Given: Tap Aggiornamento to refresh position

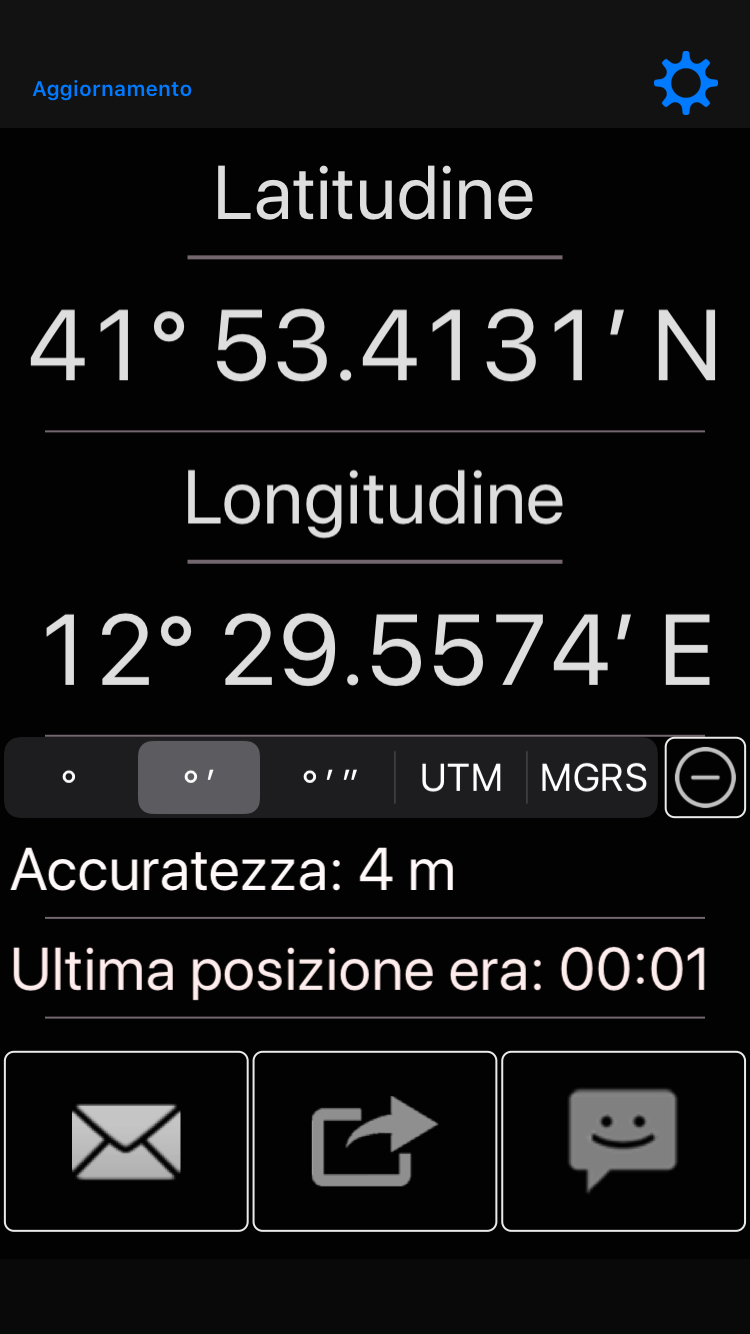Looking at the screenshot, I should tap(110, 88).
